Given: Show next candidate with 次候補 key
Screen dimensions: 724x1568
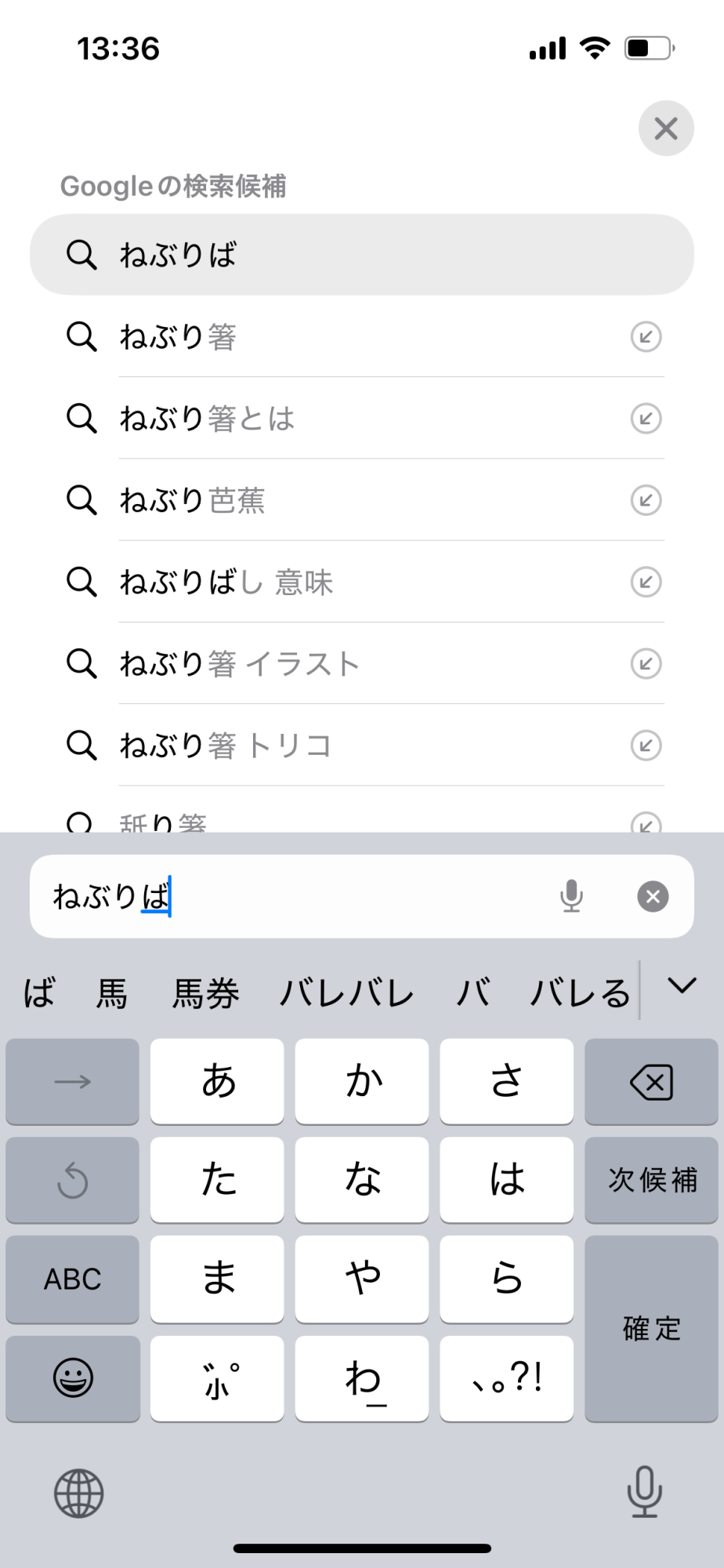Looking at the screenshot, I should point(650,1180).
